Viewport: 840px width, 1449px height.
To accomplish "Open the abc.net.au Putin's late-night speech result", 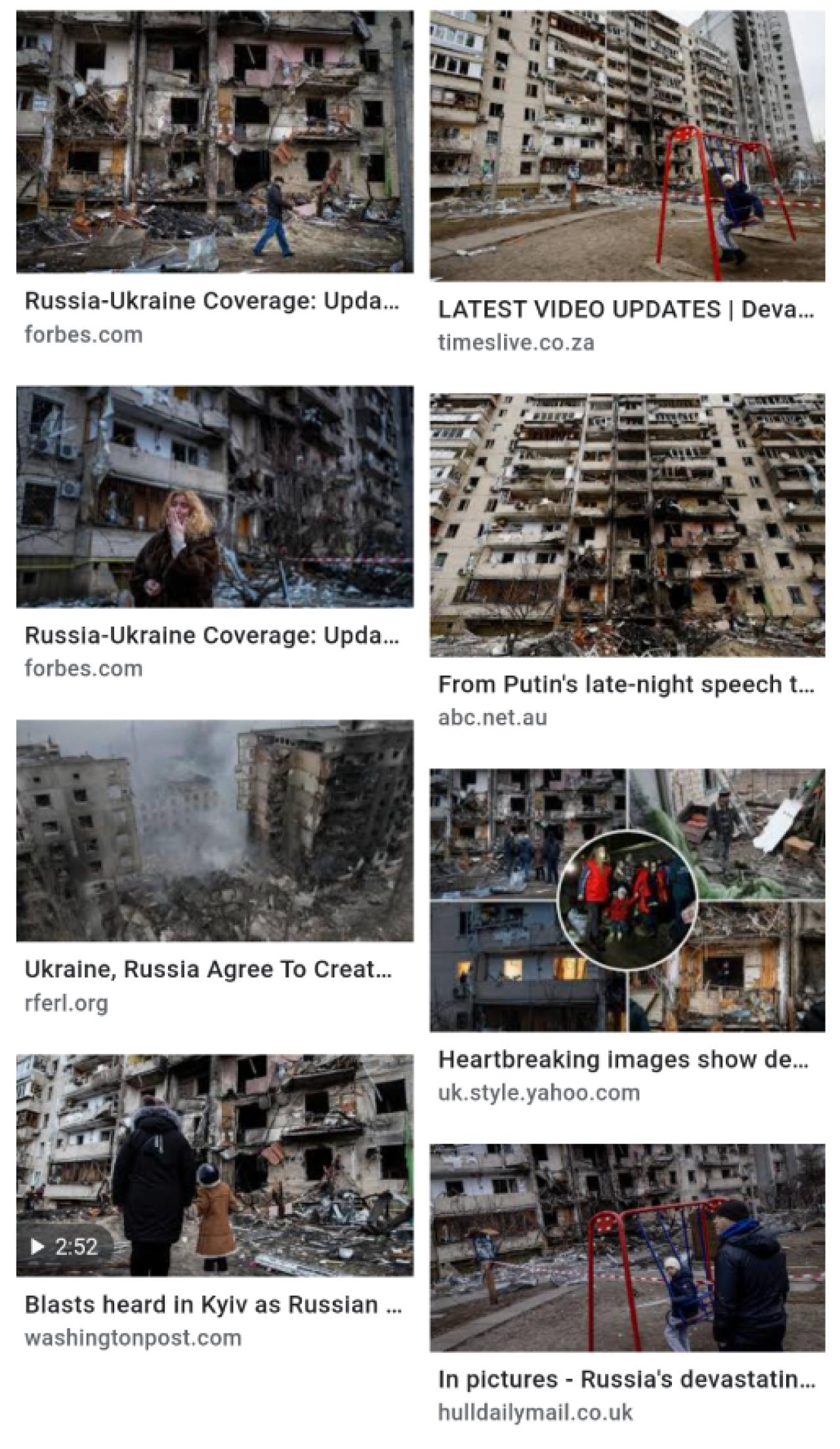I will [627, 525].
